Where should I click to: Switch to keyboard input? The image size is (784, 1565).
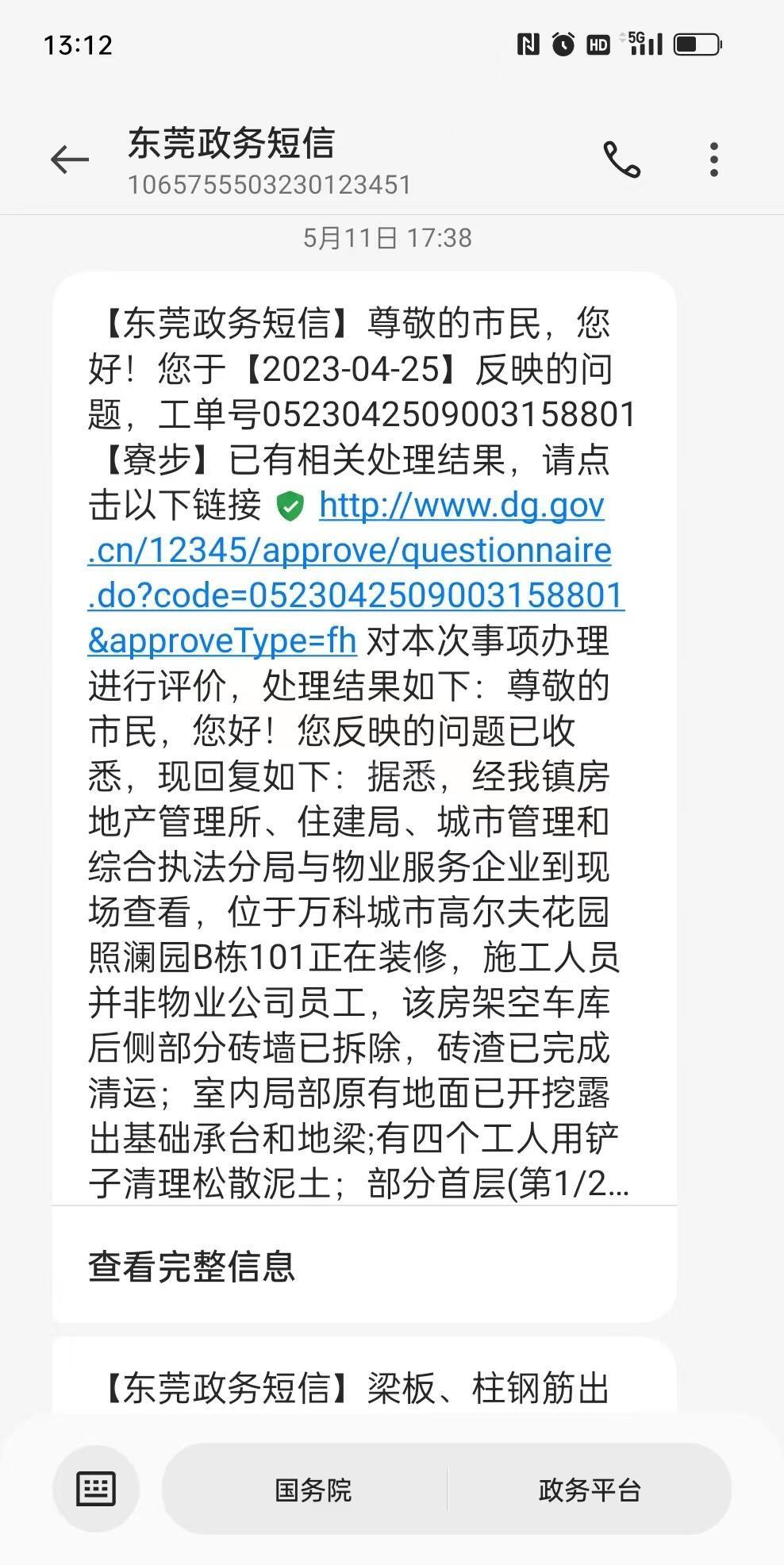point(96,1488)
